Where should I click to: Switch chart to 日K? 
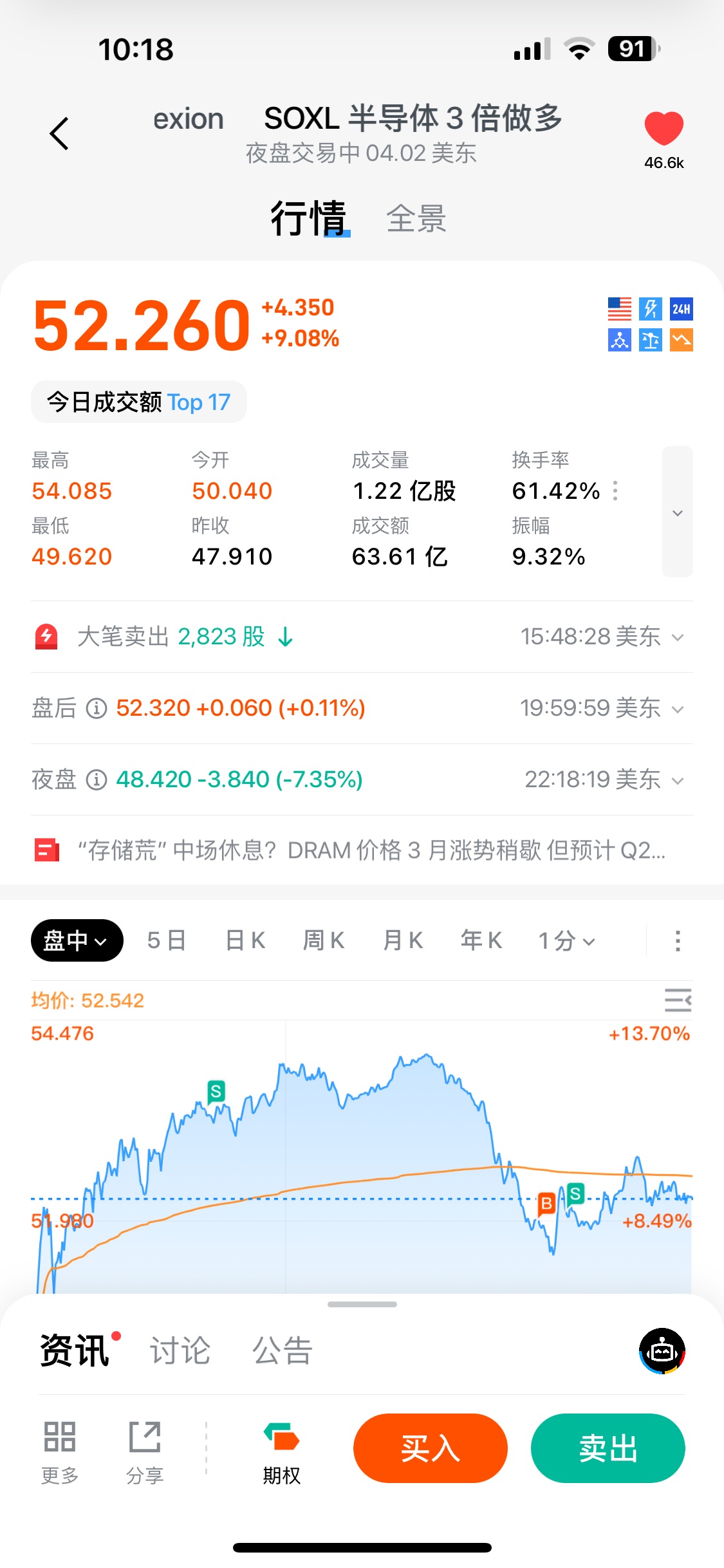pyautogui.click(x=245, y=940)
